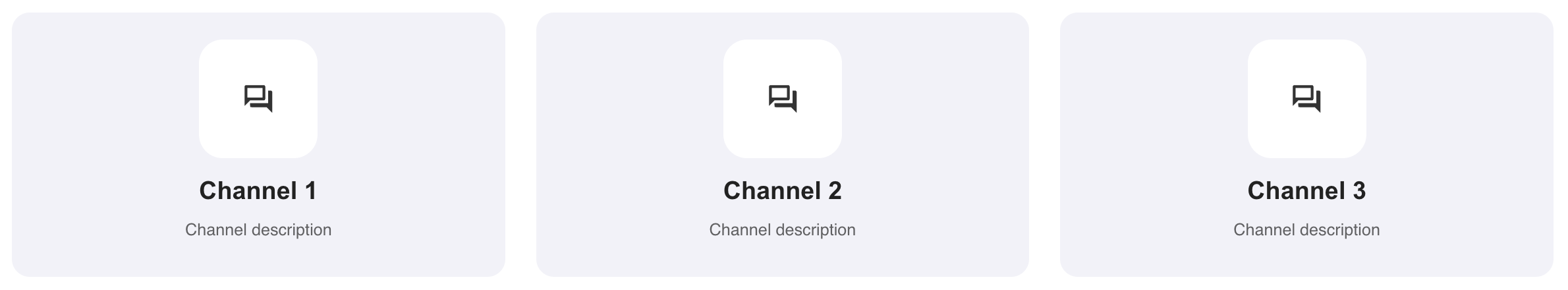Select the Channel 2 card
Image resolution: width=1568 pixels, height=290 pixels.
pos(782,145)
